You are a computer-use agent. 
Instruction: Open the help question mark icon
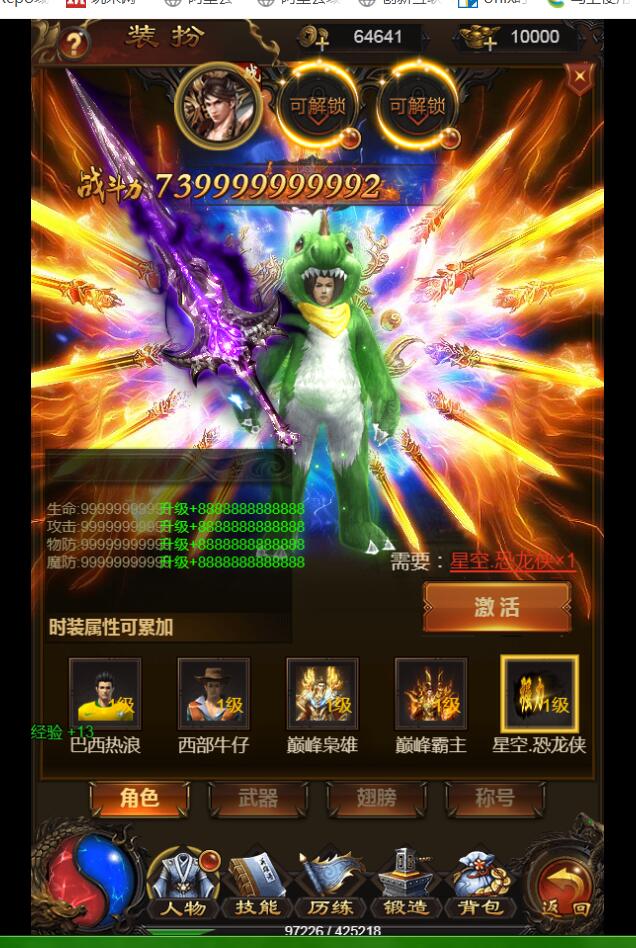72,43
